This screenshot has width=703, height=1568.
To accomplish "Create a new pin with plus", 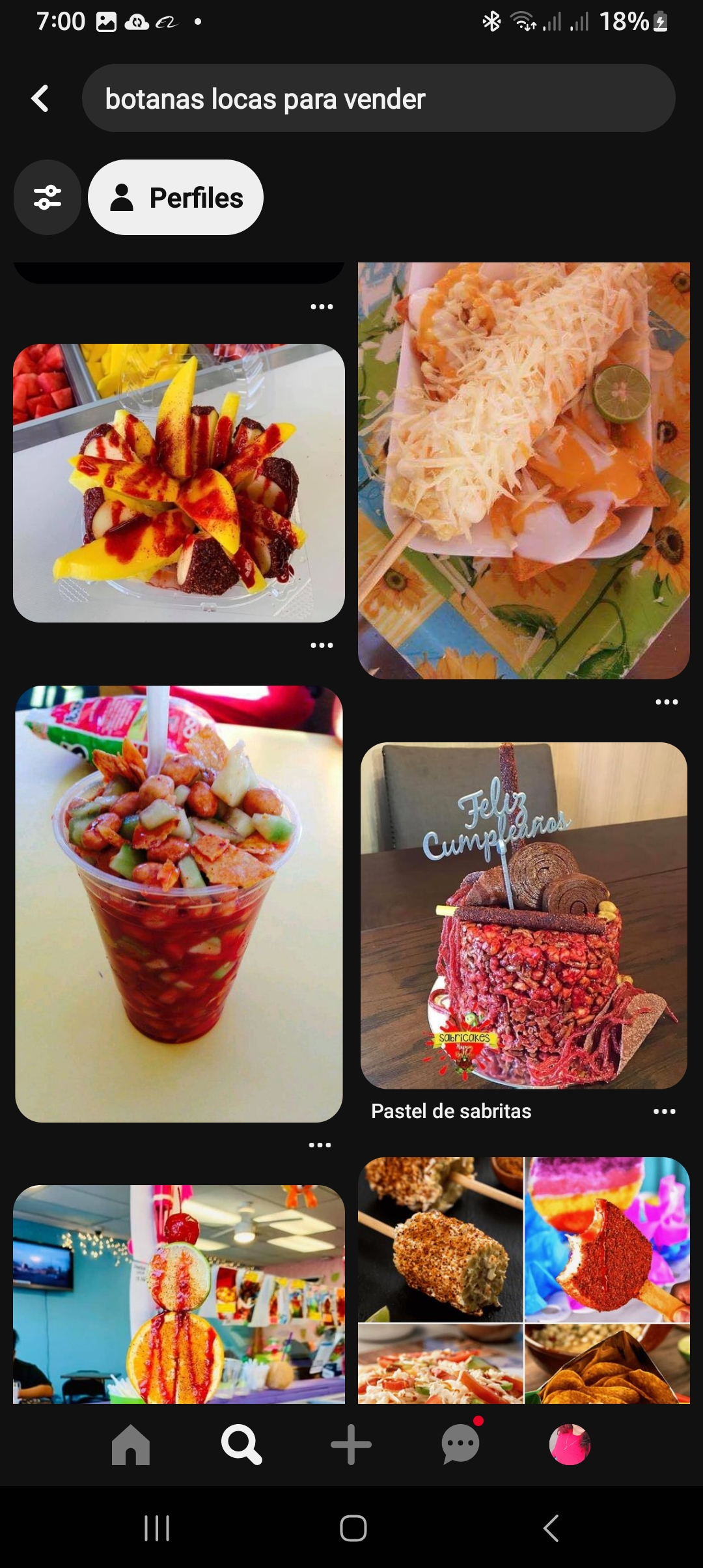I will coord(351,1445).
